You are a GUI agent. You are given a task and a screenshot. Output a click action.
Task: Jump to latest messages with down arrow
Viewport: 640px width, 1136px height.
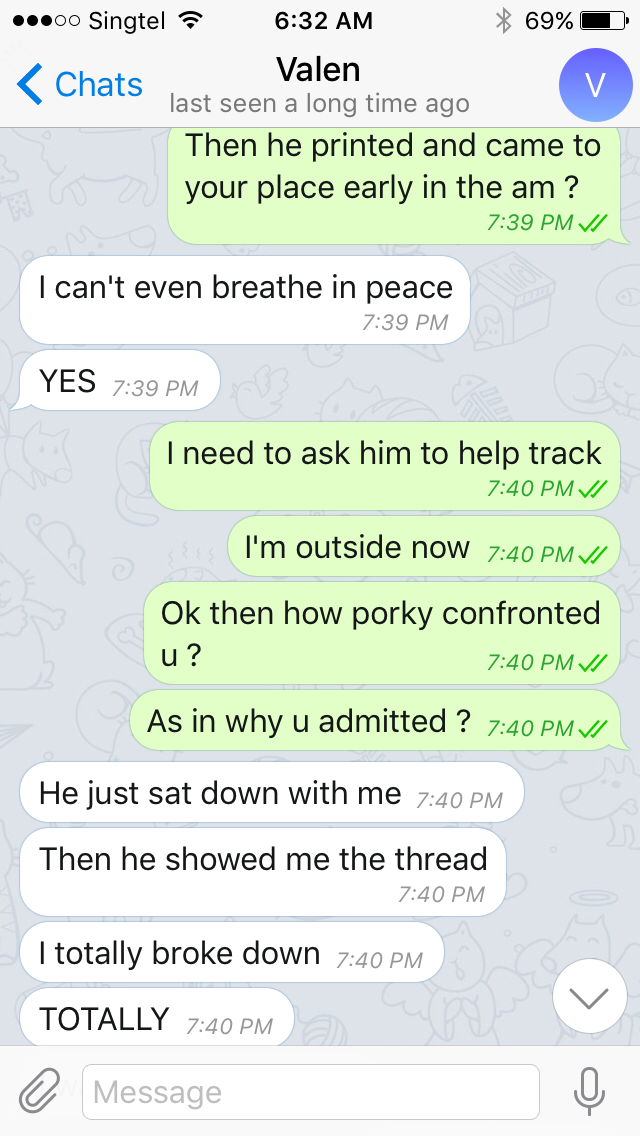pyautogui.click(x=589, y=997)
